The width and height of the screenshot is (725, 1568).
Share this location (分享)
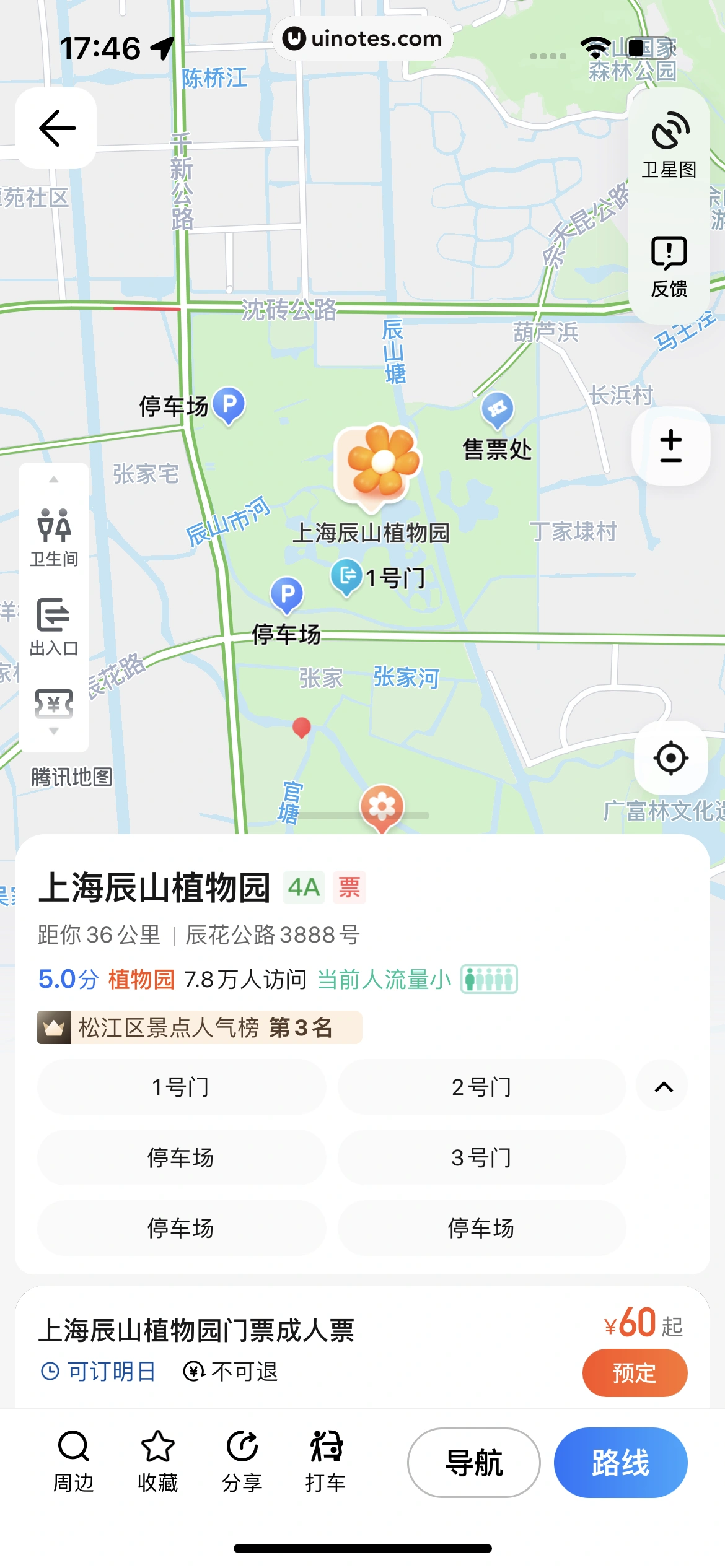click(242, 1460)
